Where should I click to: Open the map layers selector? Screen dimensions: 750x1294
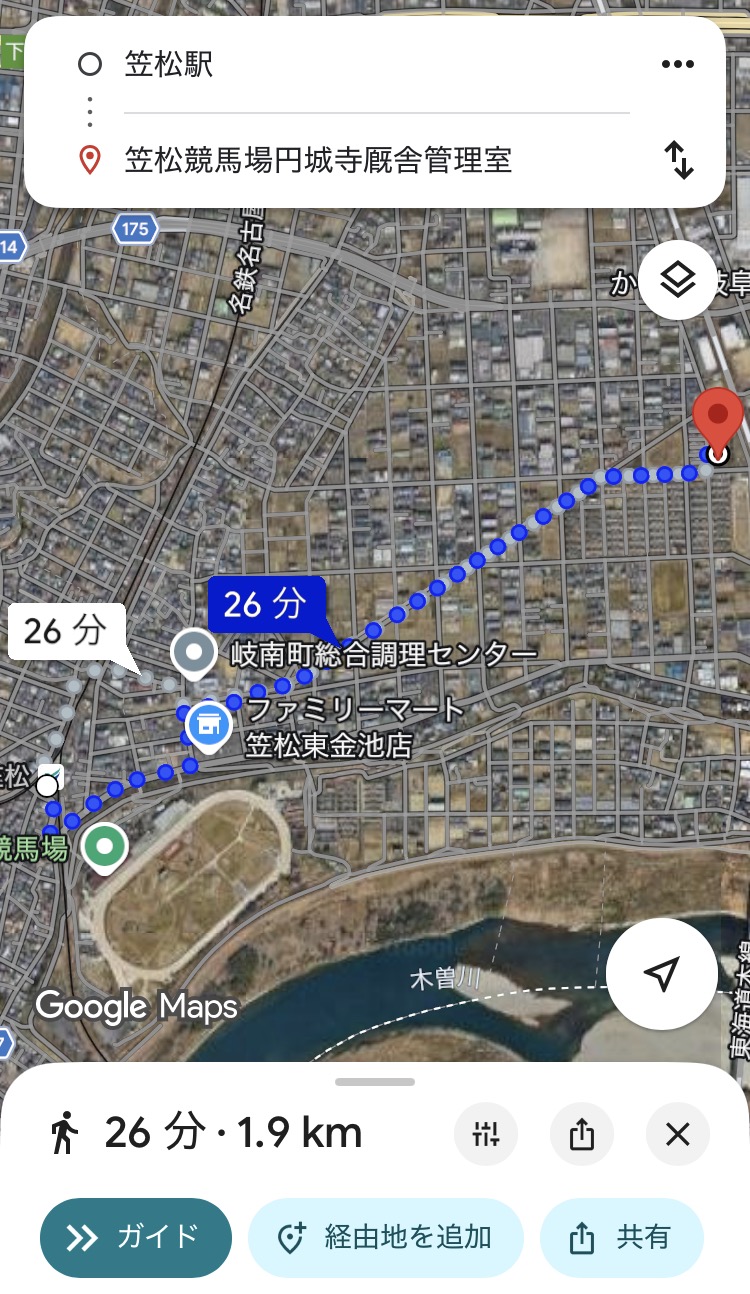678,281
